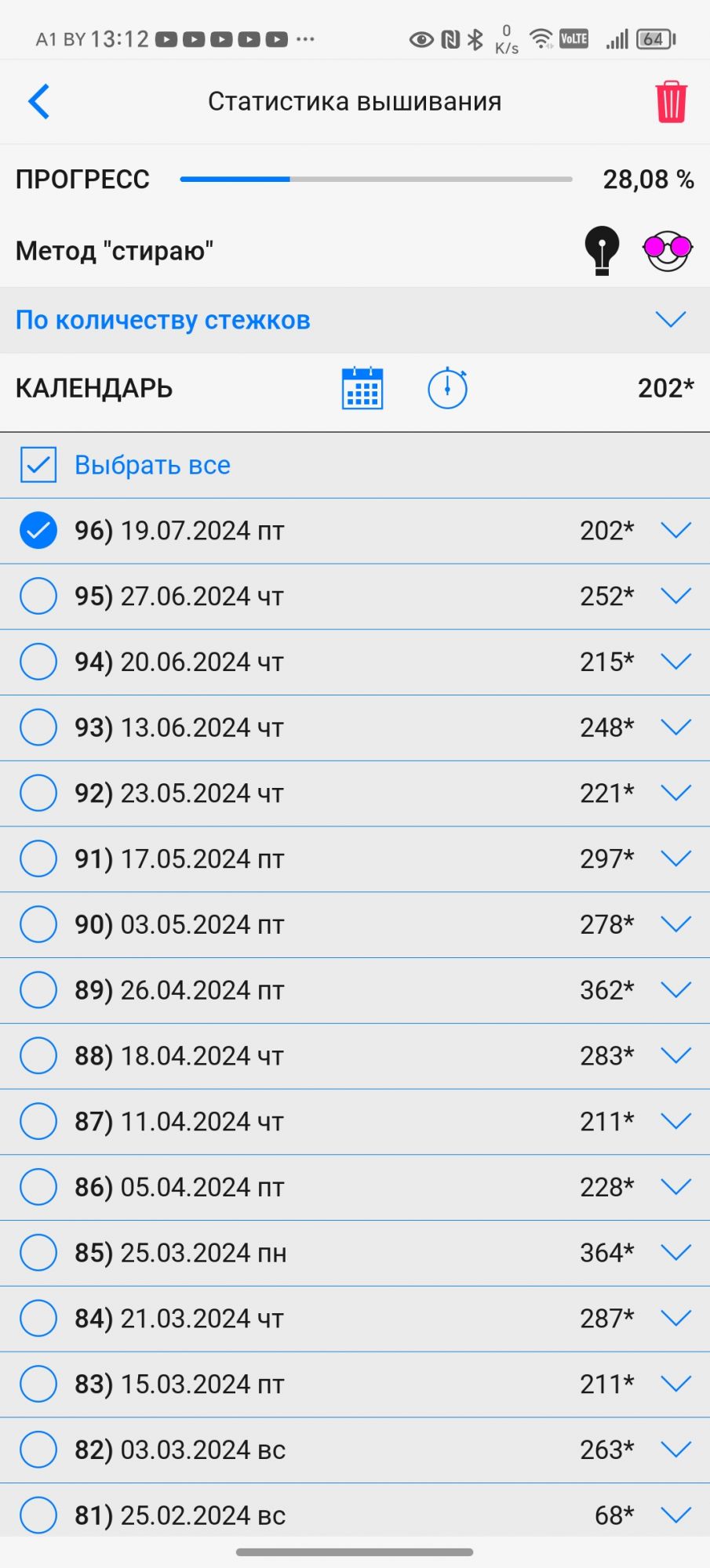Tap the pink glasses face icon
This screenshot has height=1568, width=710.
(x=668, y=251)
